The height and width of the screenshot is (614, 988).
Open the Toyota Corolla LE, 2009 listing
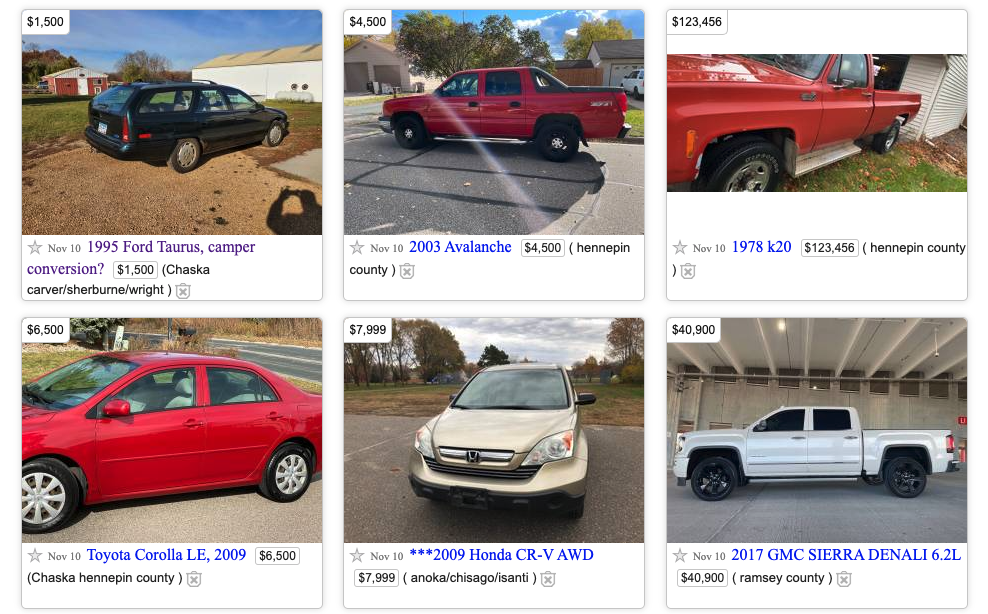166,555
